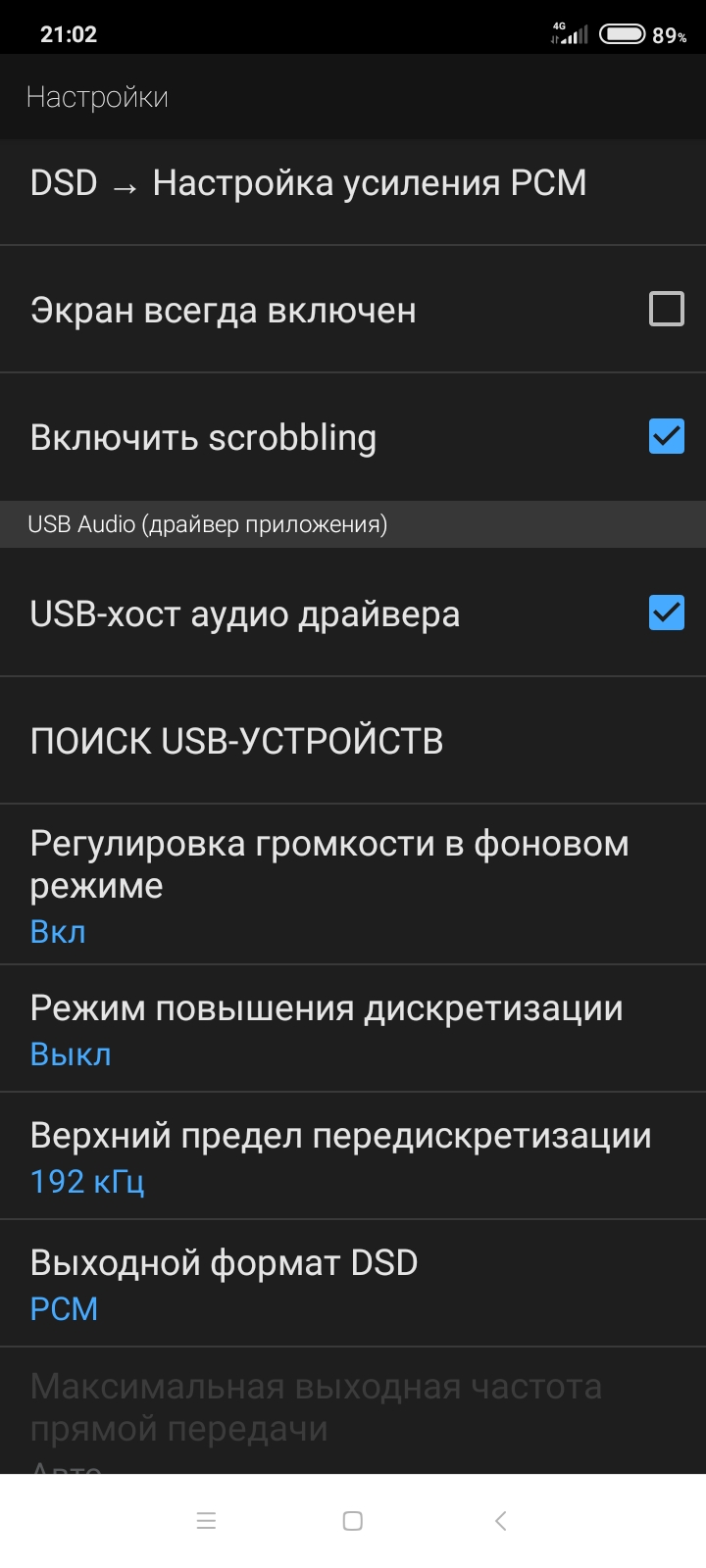The width and height of the screenshot is (706, 1568).
Task: Go back with the system back button
Action: tap(500, 1521)
